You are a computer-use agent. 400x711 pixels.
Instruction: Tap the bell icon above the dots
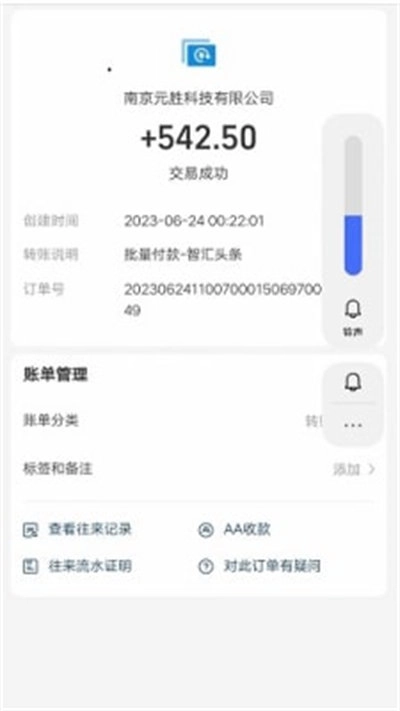click(353, 383)
